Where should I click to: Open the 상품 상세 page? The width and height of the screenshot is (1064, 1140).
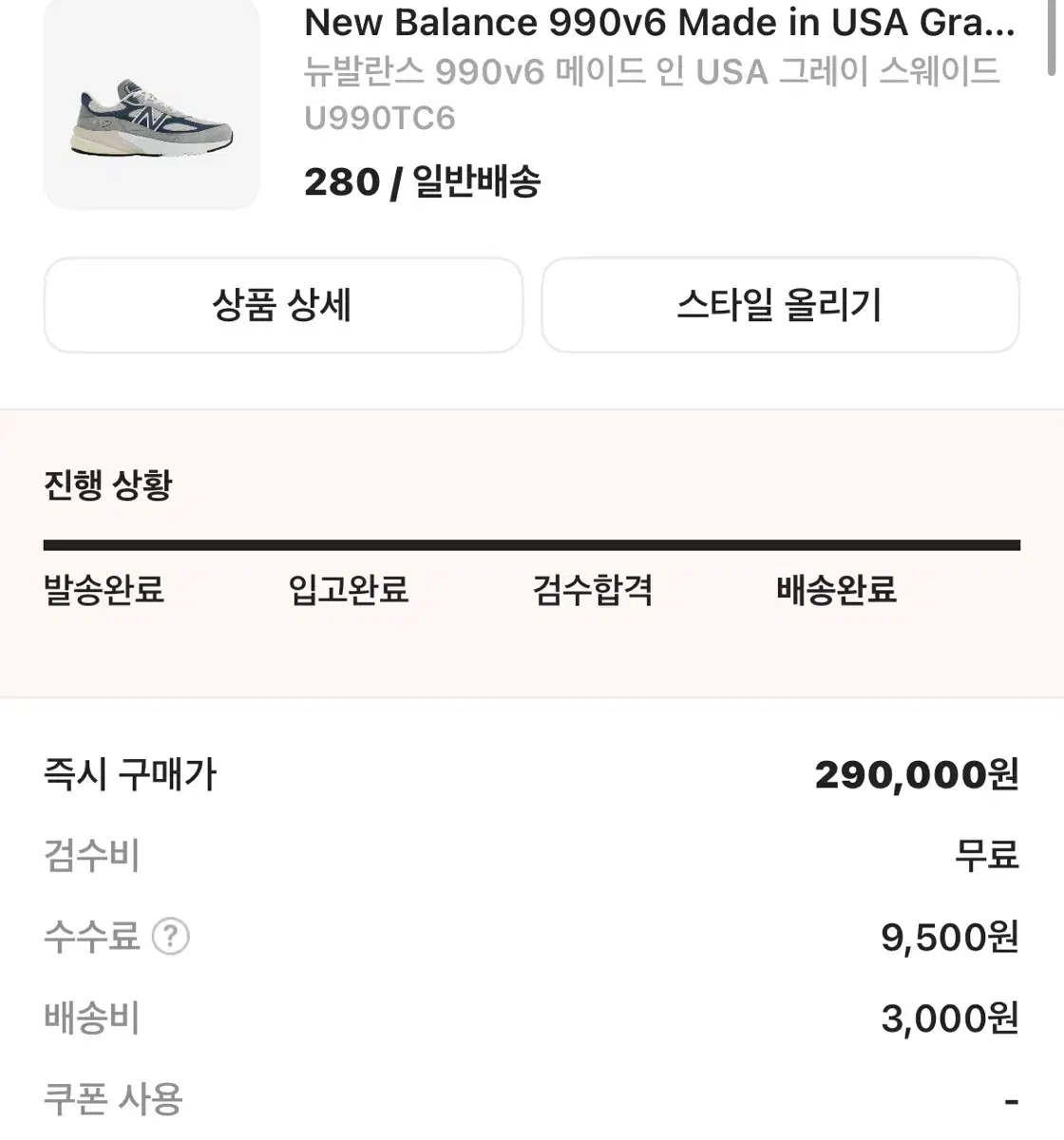point(283,305)
